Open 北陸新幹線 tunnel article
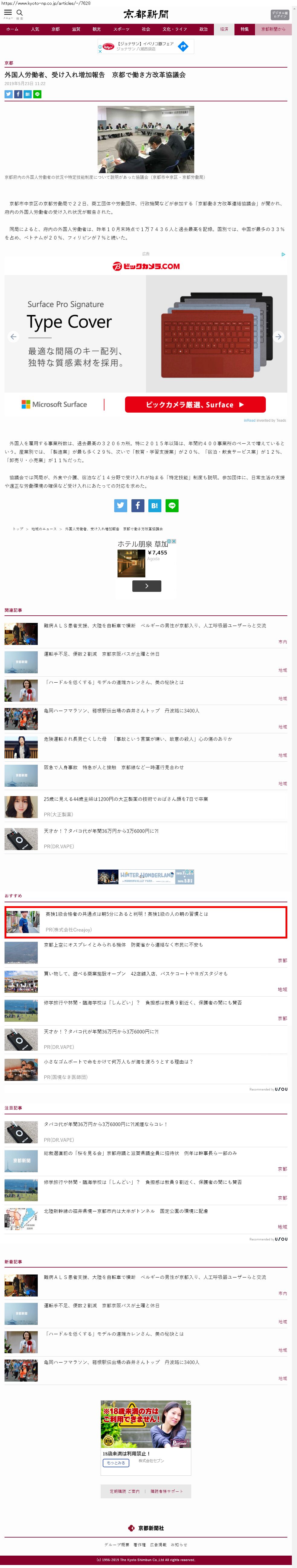The height and width of the screenshot is (1568, 297). pyautogui.click(x=126, y=1211)
